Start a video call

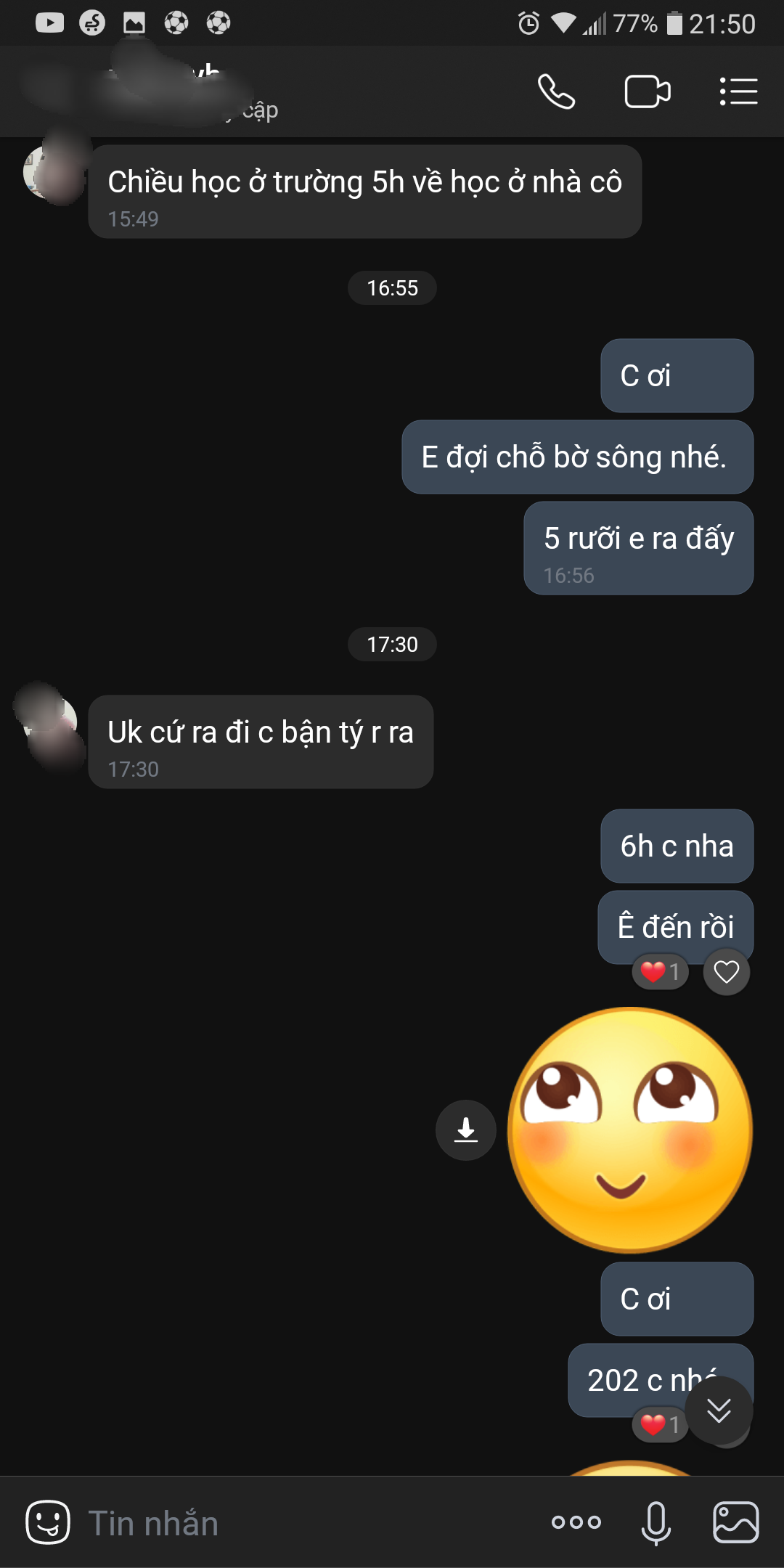click(647, 91)
